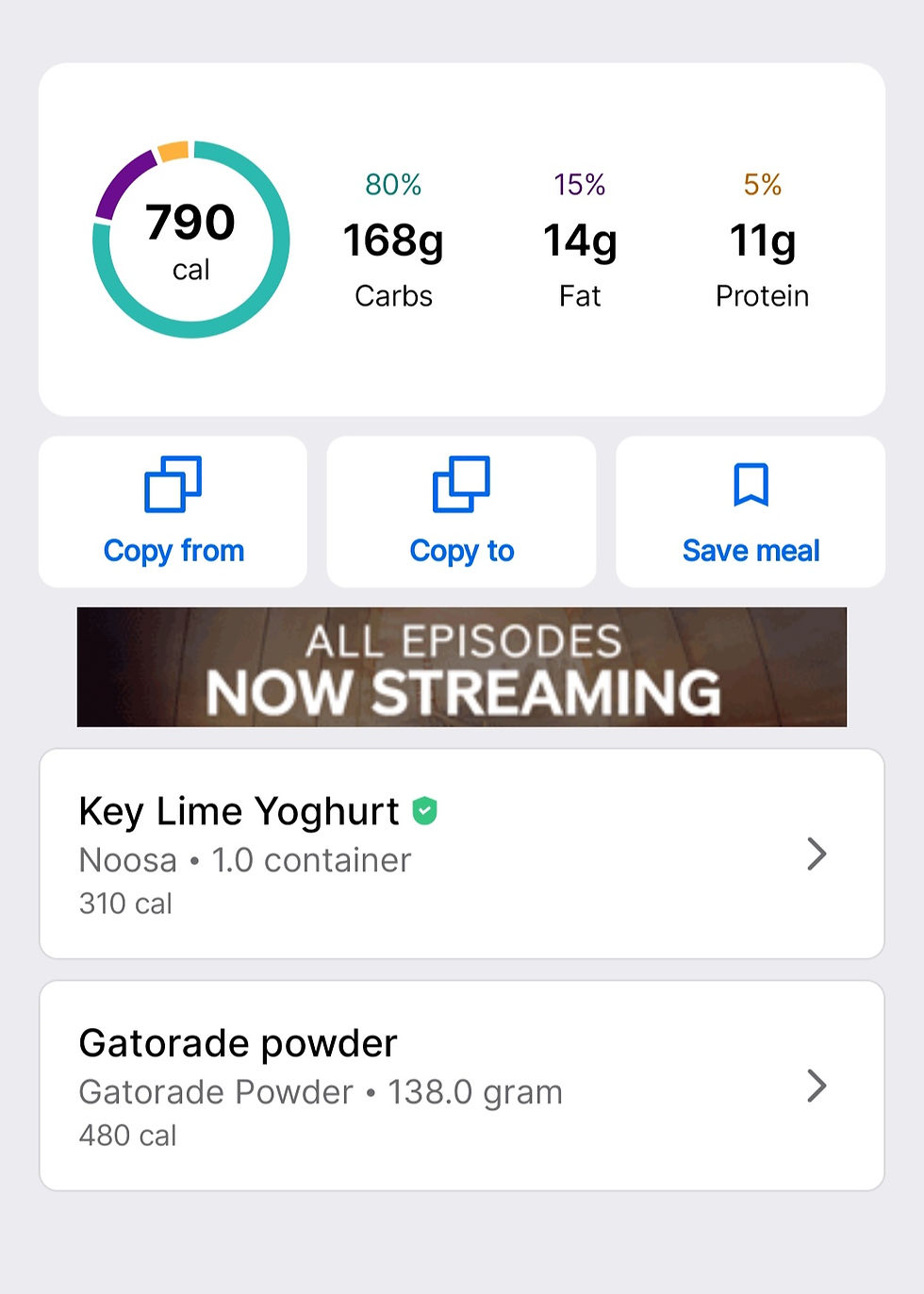924x1294 pixels.
Task: Select the Copy to button
Action: coord(461,512)
